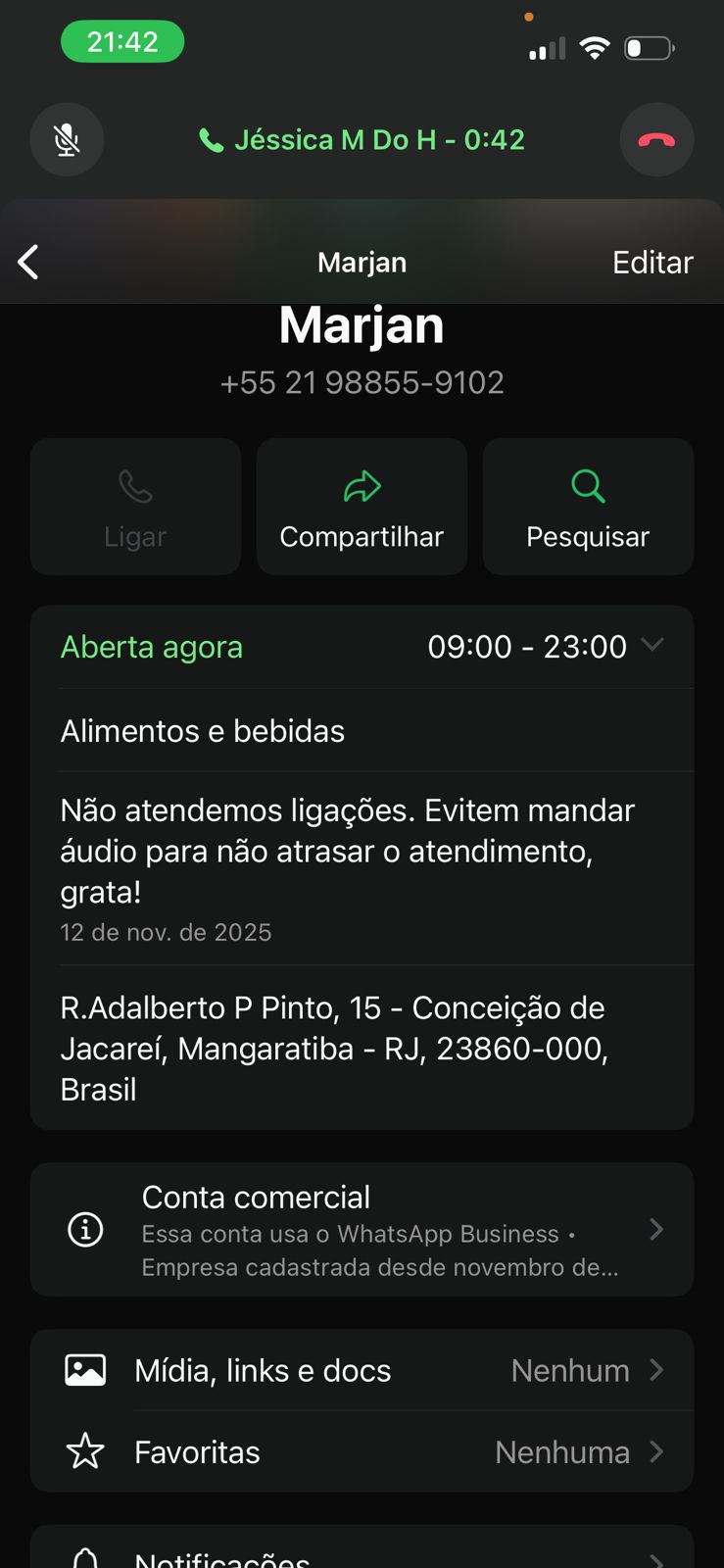The image size is (724, 1568).
Task: Open Mídia, links e docs
Action: (x=362, y=1370)
